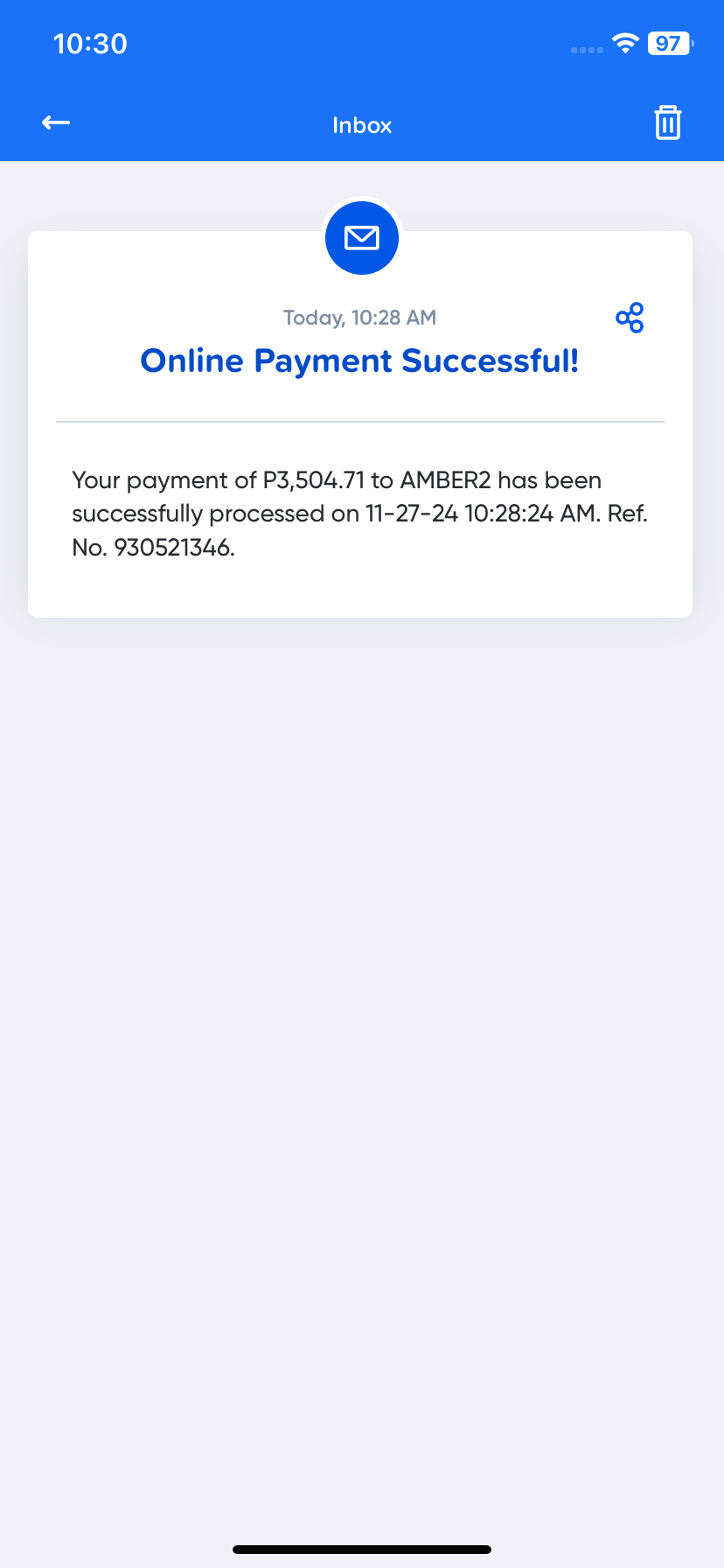Share the payment confirmation message
The image size is (724, 1568).
[630, 318]
